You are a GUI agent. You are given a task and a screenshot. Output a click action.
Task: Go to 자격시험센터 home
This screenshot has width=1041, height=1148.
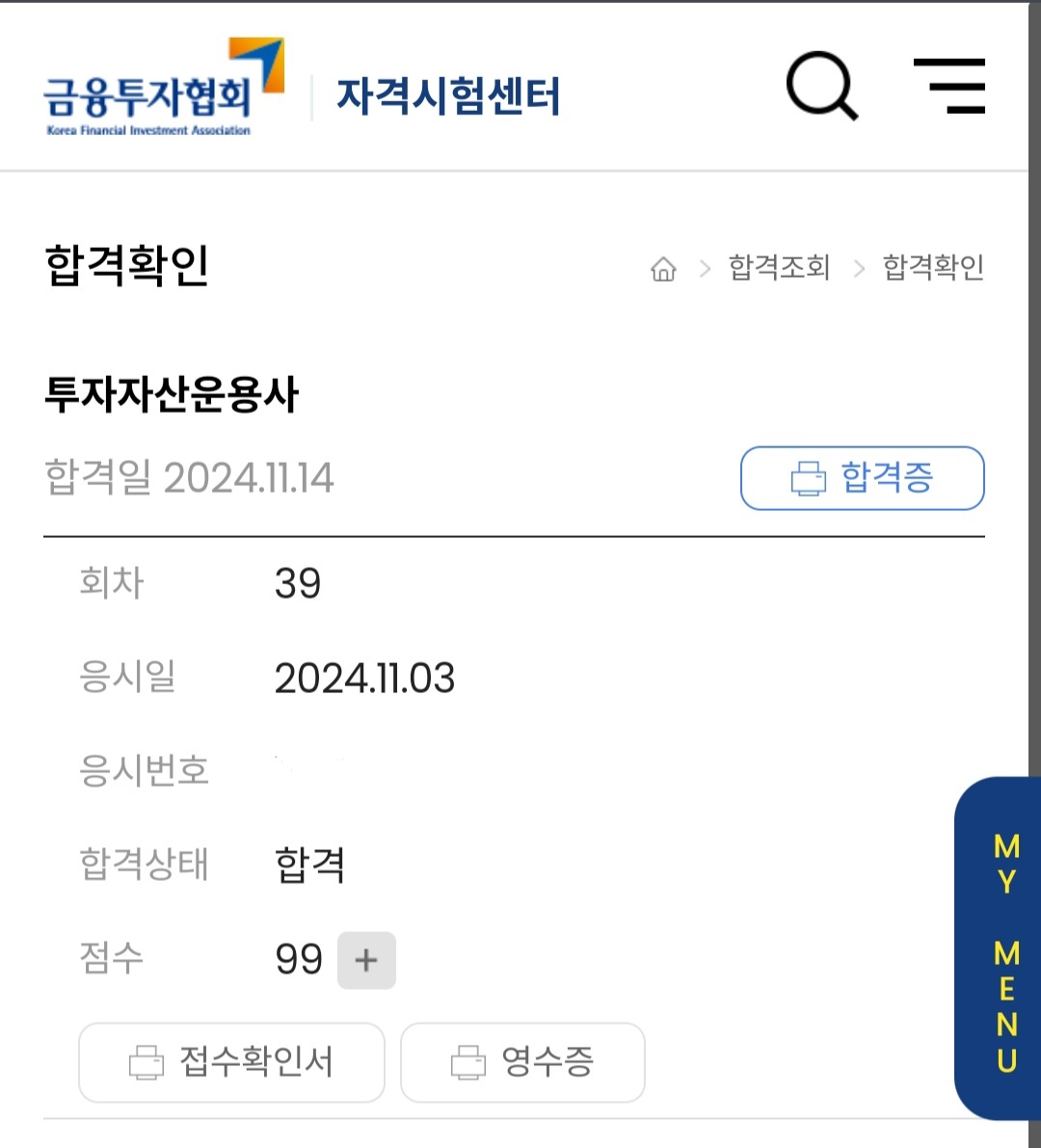[448, 96]
